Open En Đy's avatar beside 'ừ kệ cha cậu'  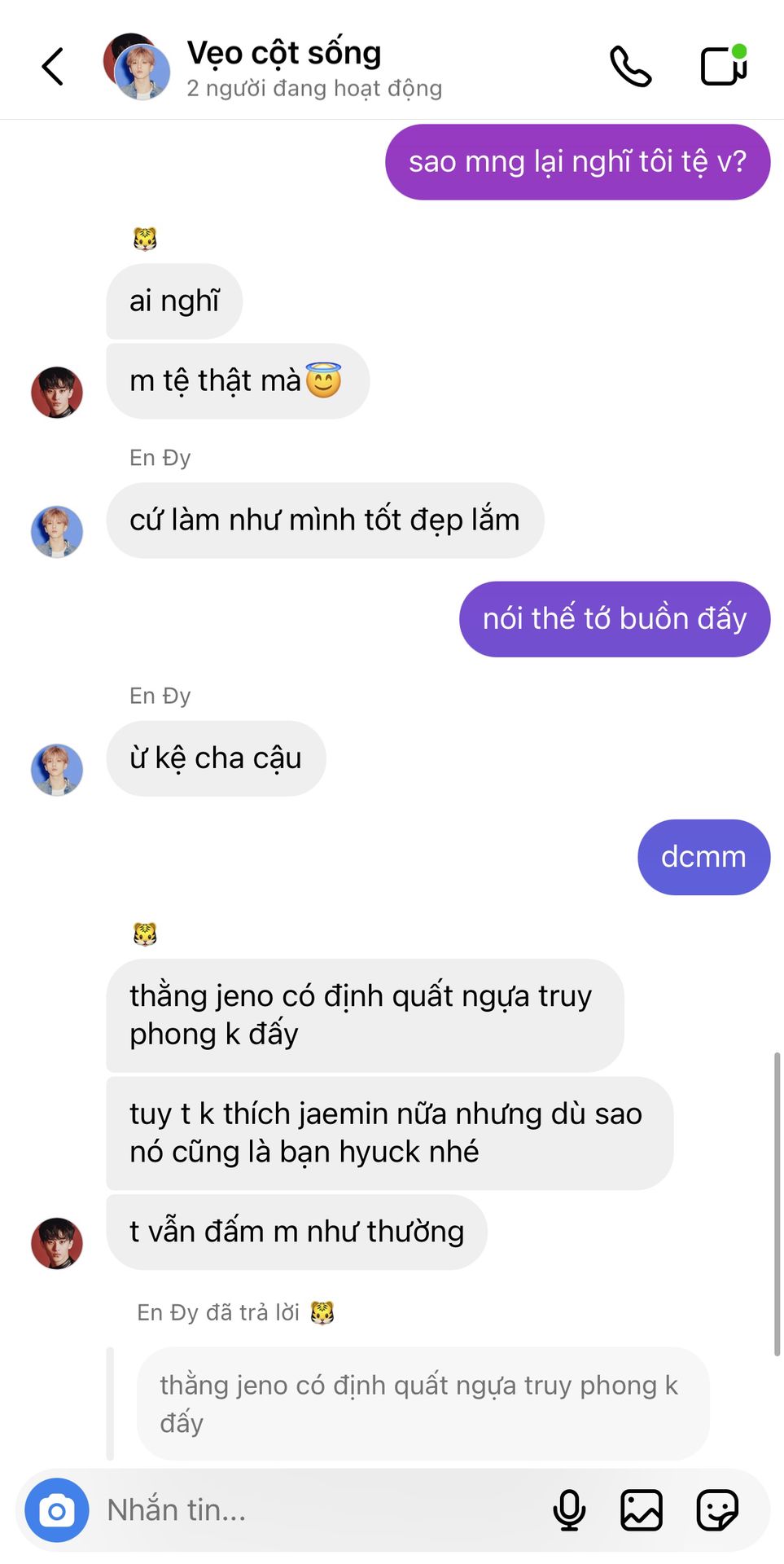point(57,770)
